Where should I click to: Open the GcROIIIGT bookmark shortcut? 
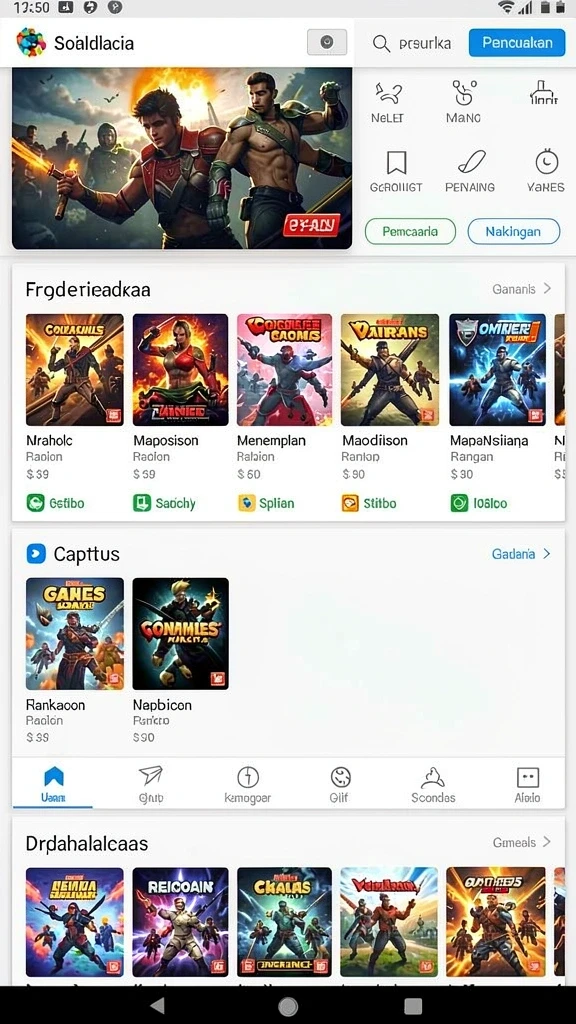(x=396, y=171)
